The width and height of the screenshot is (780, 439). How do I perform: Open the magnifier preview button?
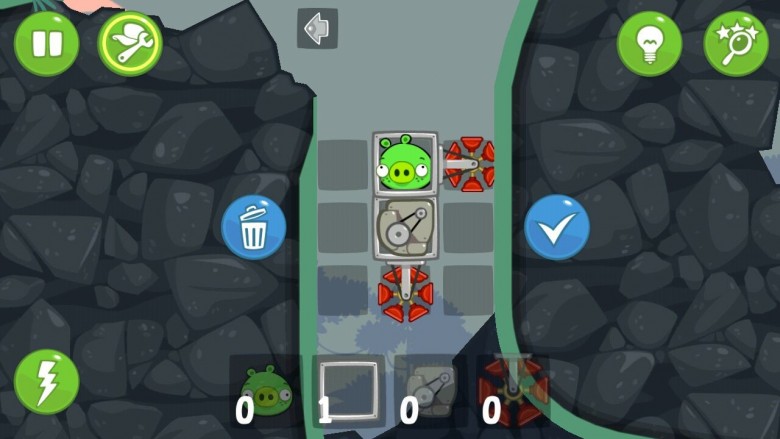click(x=736, y=43)
